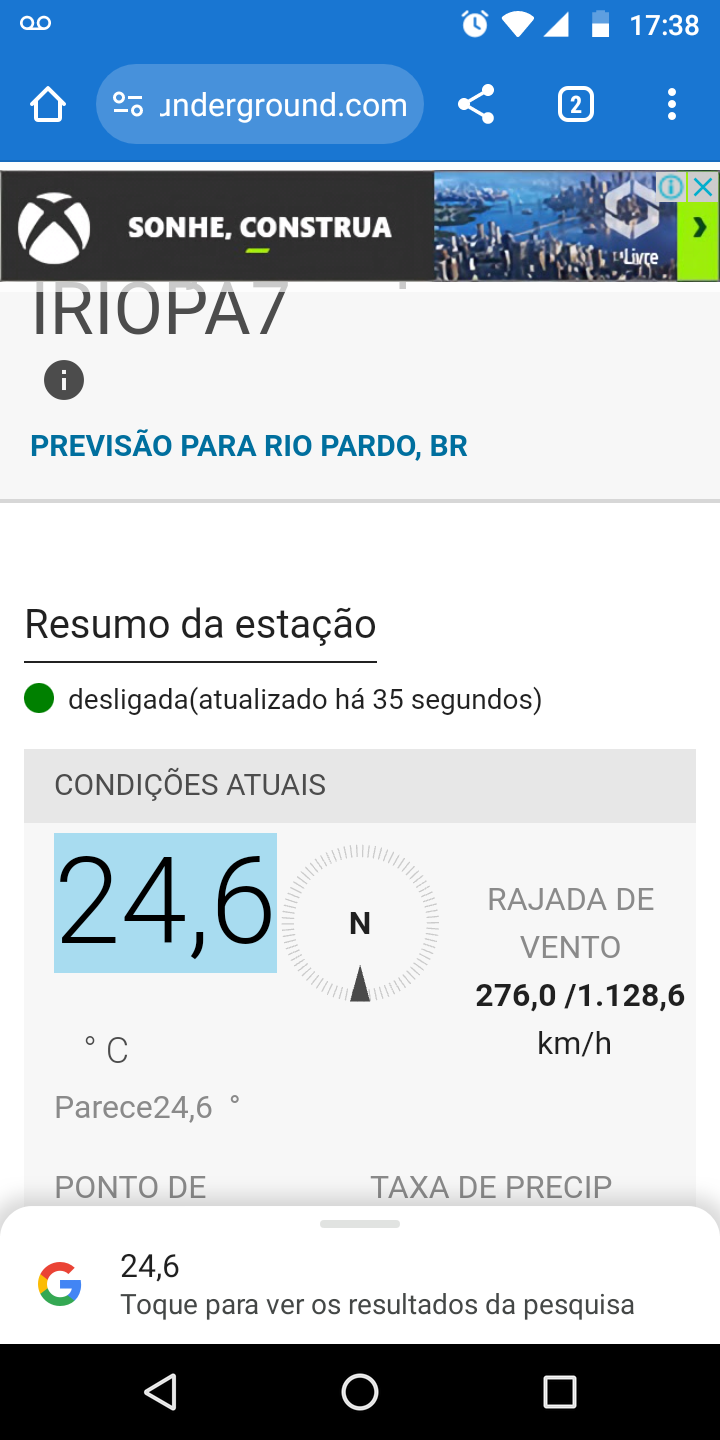Share this weather page
Screen dimensions: 720x1440
click(x=476, y=104)
